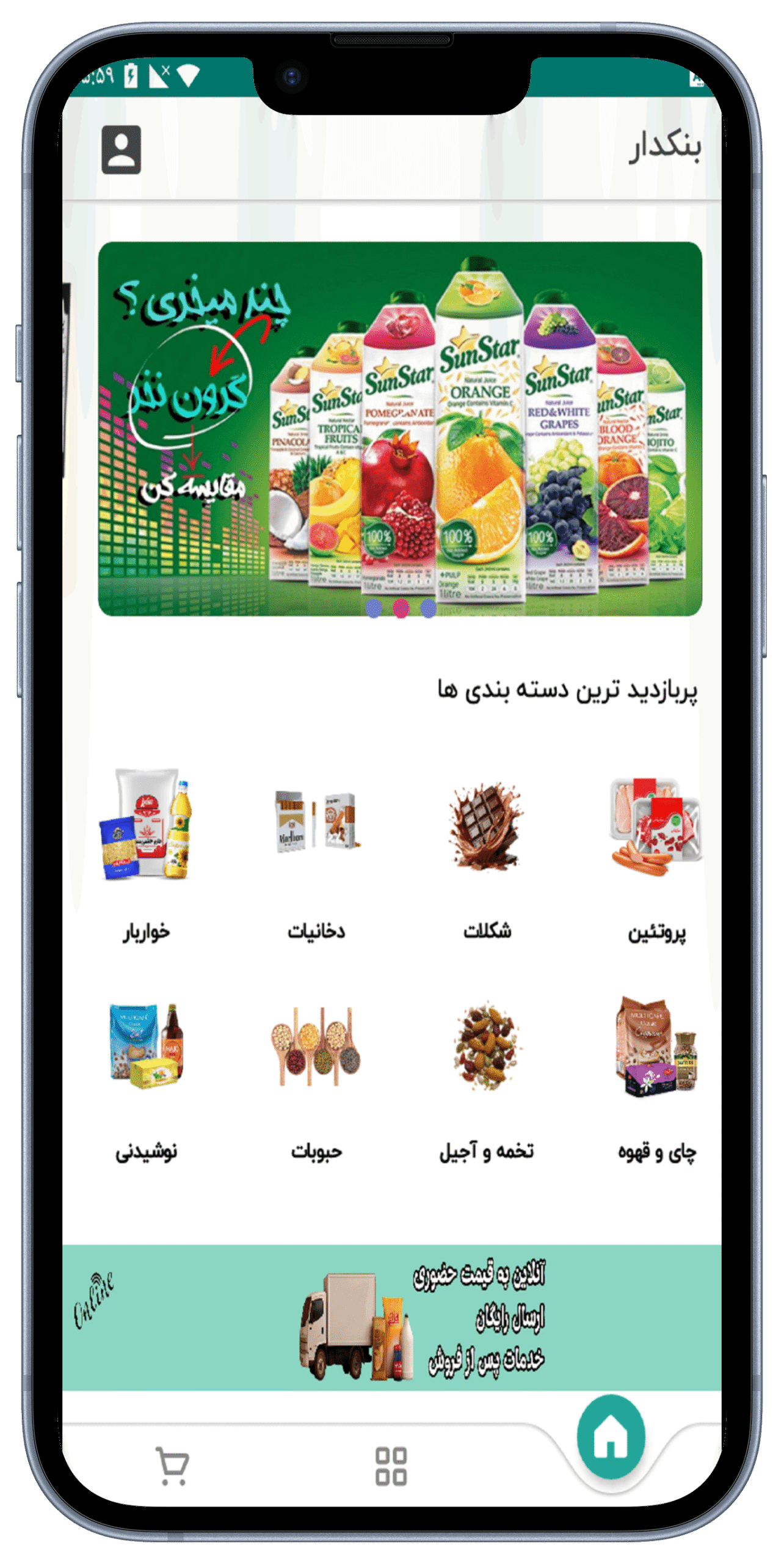Open the user profile icon
The image size is (784, 1564).
click(x=121, y=150)
